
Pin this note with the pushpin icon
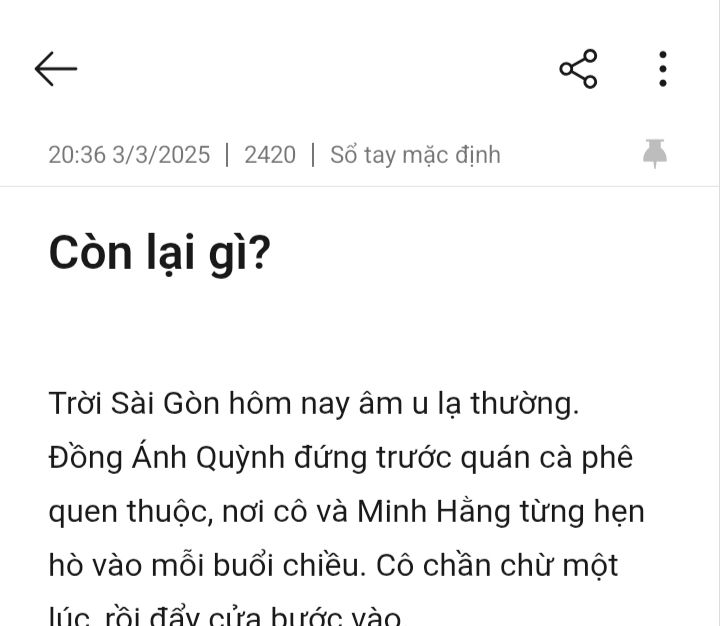(x=655, y=153)
